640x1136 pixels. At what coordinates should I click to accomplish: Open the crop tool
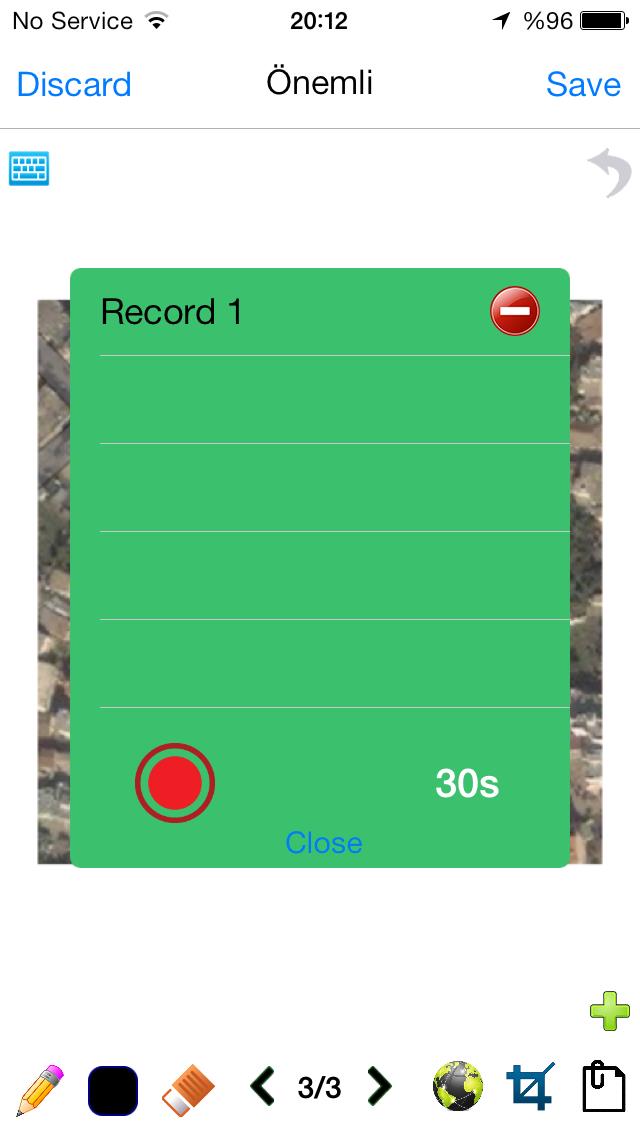(x=531, y=1086)
